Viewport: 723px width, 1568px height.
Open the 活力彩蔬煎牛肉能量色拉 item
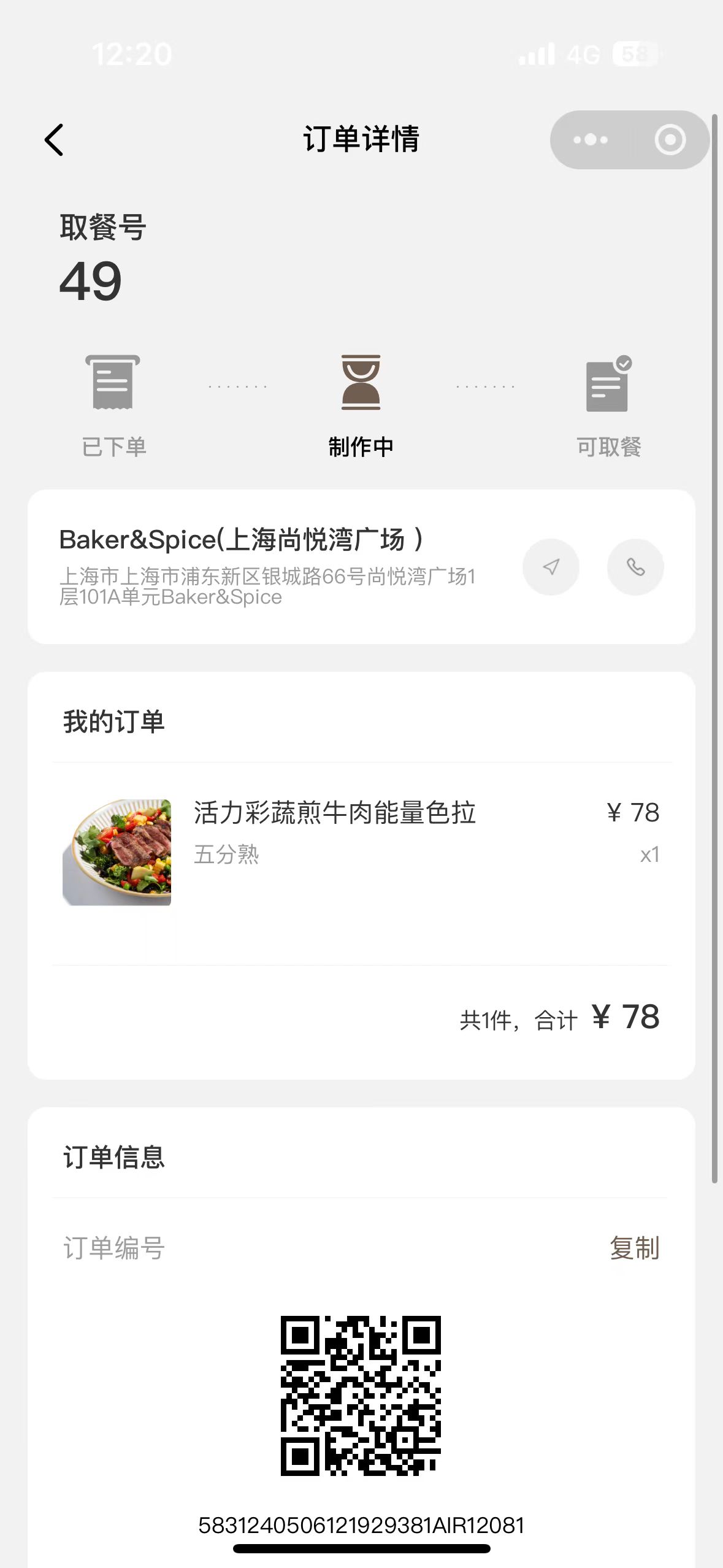point(361,851)
